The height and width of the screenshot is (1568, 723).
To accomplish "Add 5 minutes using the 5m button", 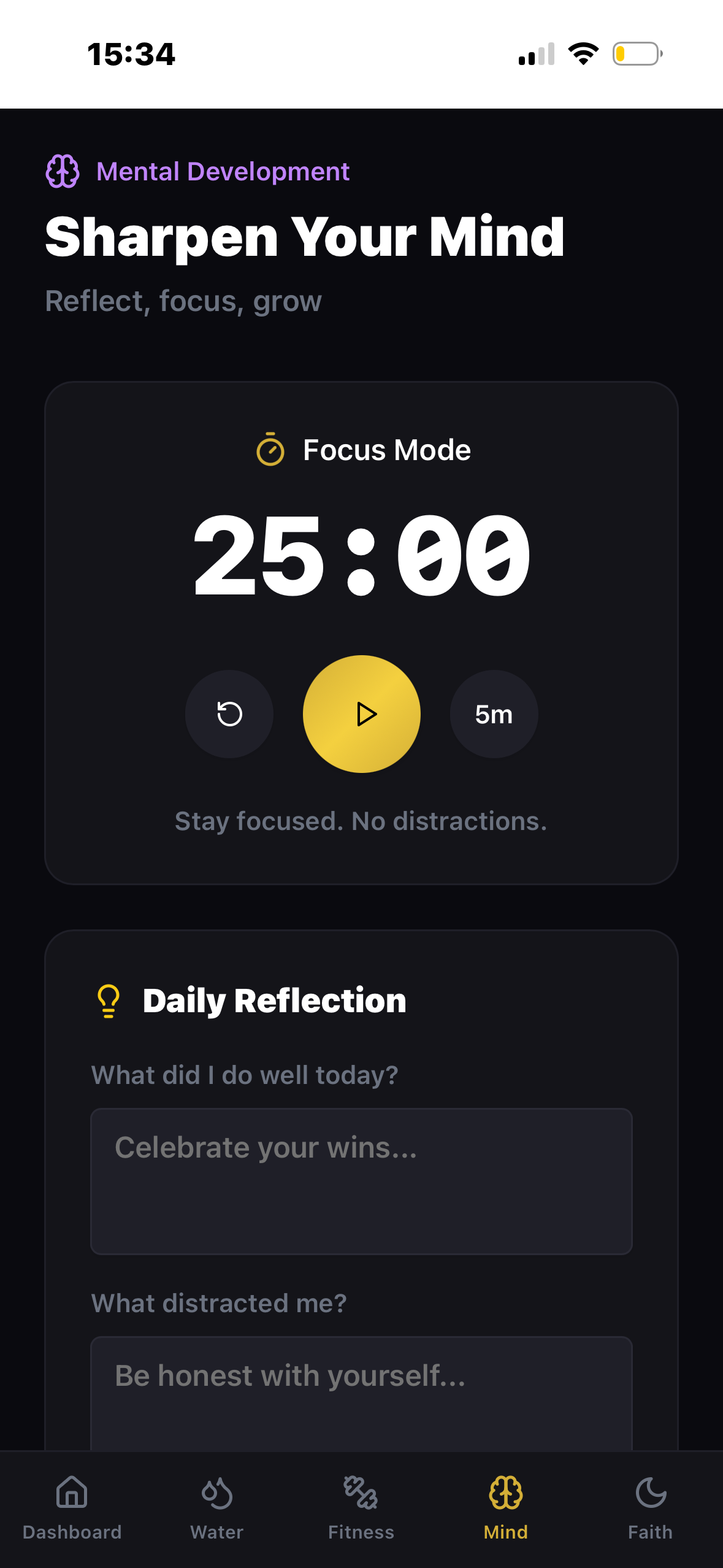I will (494, 713).
